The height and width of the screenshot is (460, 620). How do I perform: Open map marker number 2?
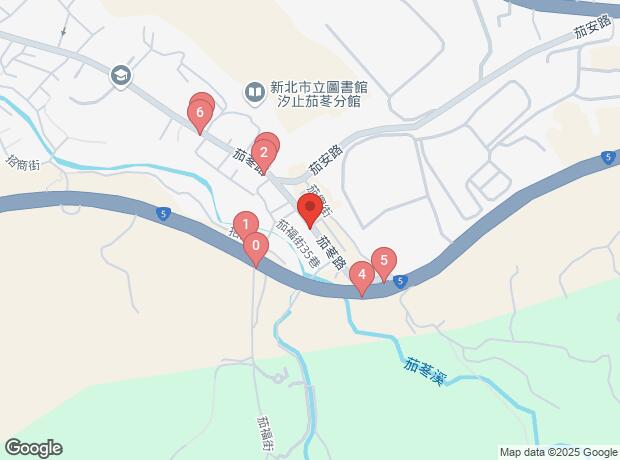click(x=264, y=154)
